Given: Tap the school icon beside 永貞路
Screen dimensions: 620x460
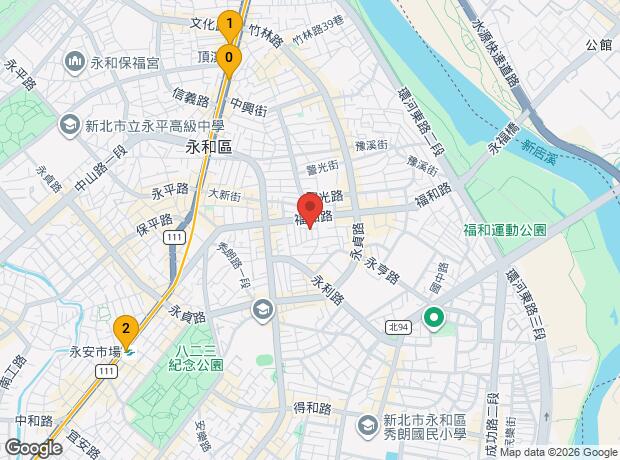Looking at the screenshot, I should pyautogui.click(x=263, y=310).
